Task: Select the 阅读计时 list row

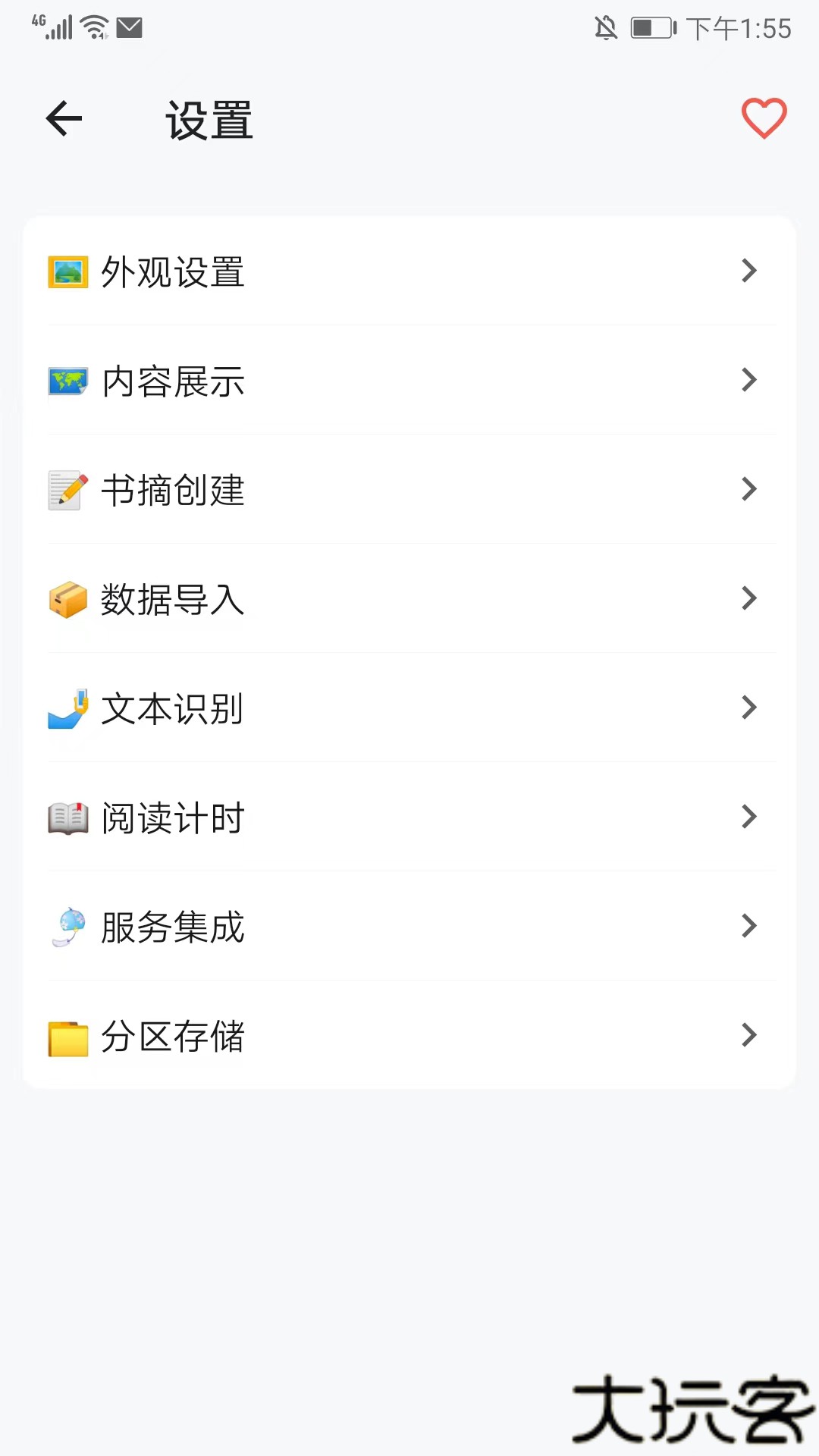Action: point(409,817)
